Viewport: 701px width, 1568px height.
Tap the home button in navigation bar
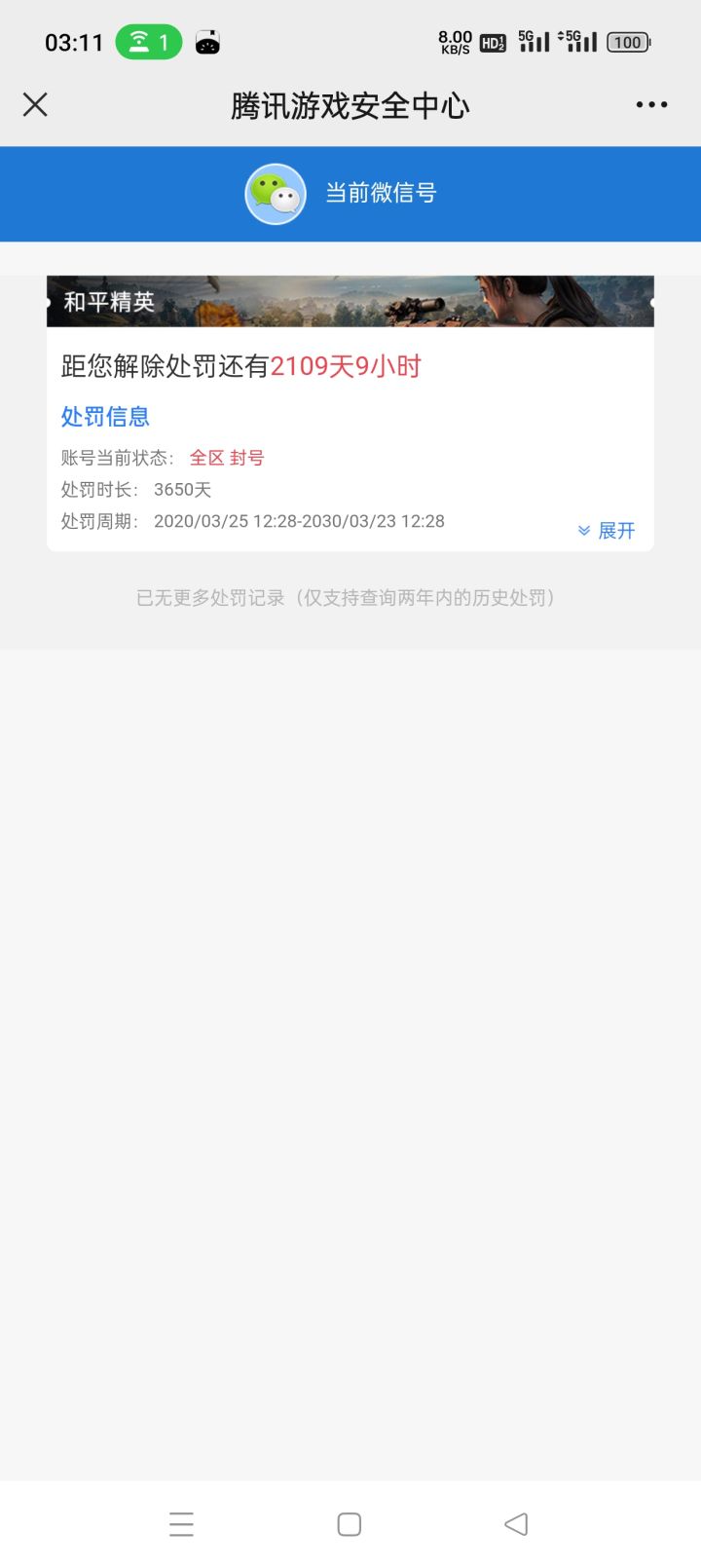[x=349, y=1523]
